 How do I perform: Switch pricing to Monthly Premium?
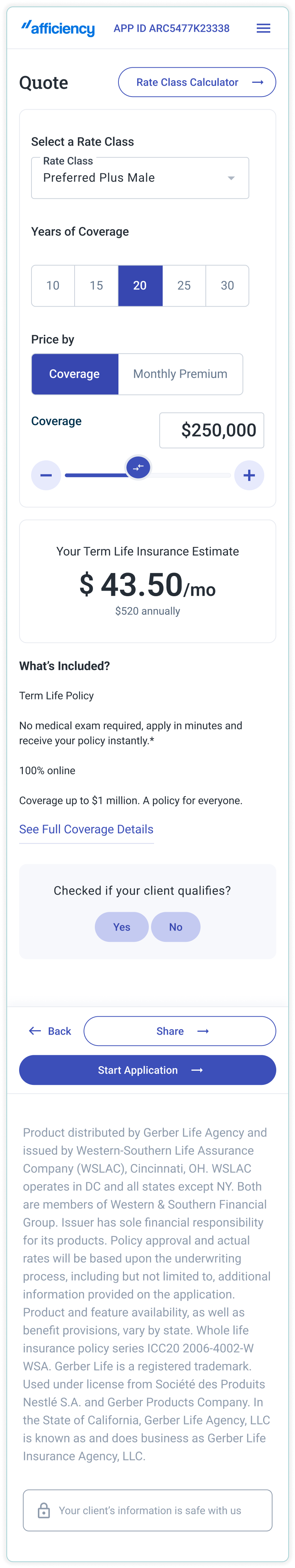click(x=180, y=374)
